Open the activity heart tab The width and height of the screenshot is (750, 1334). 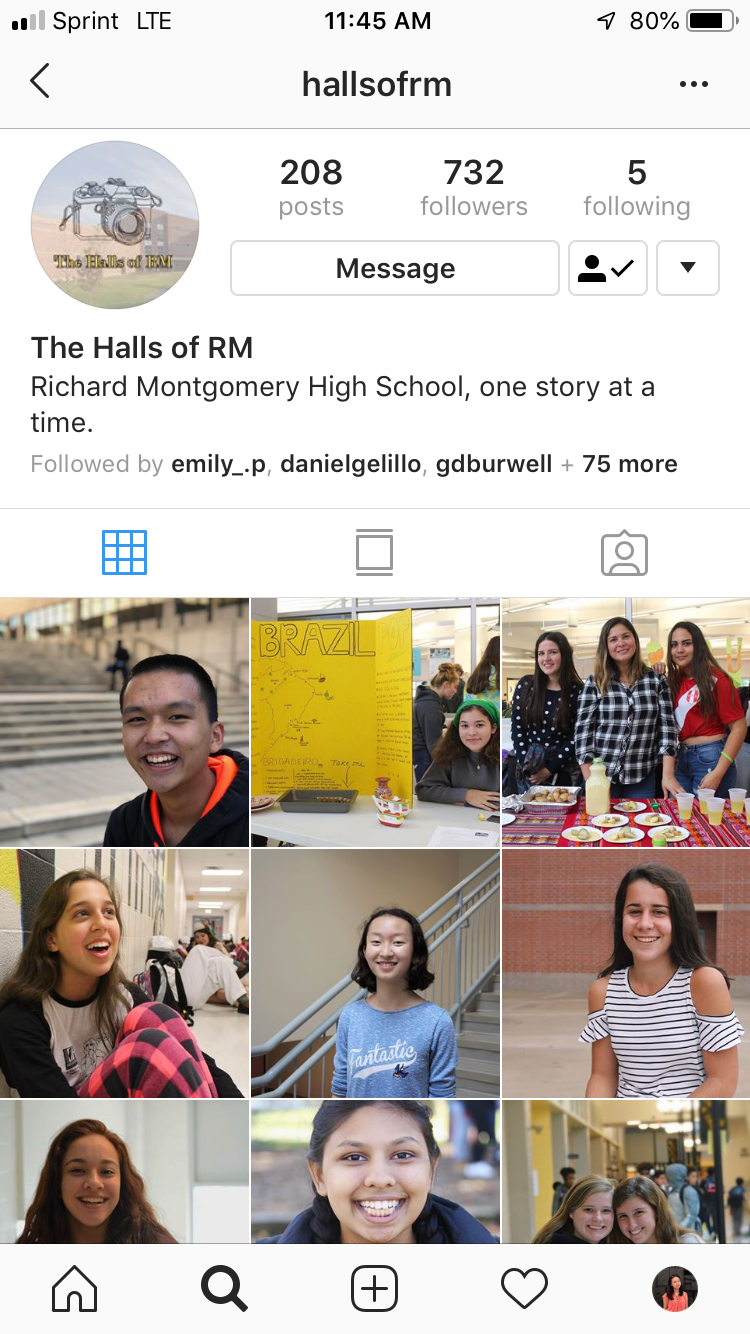point(525,1289)
